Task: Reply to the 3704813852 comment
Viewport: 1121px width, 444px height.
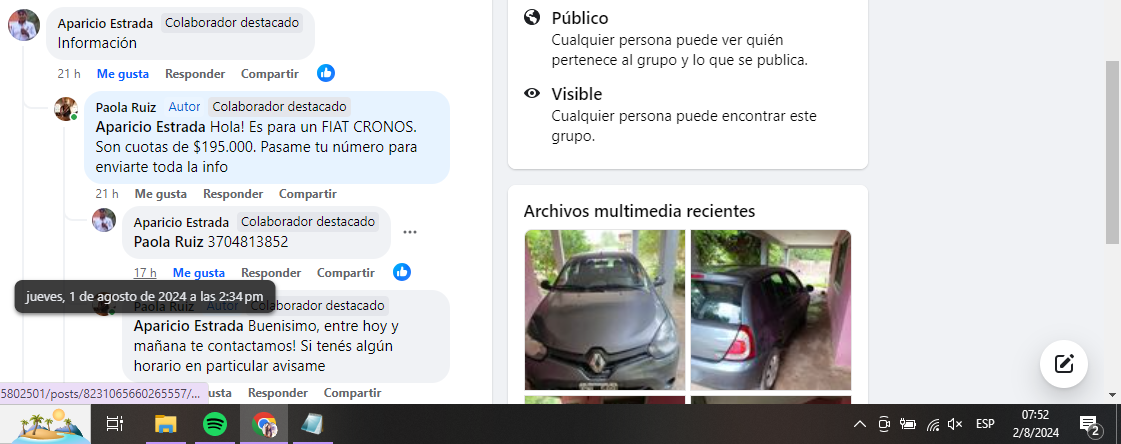Action: pos(271,273)
